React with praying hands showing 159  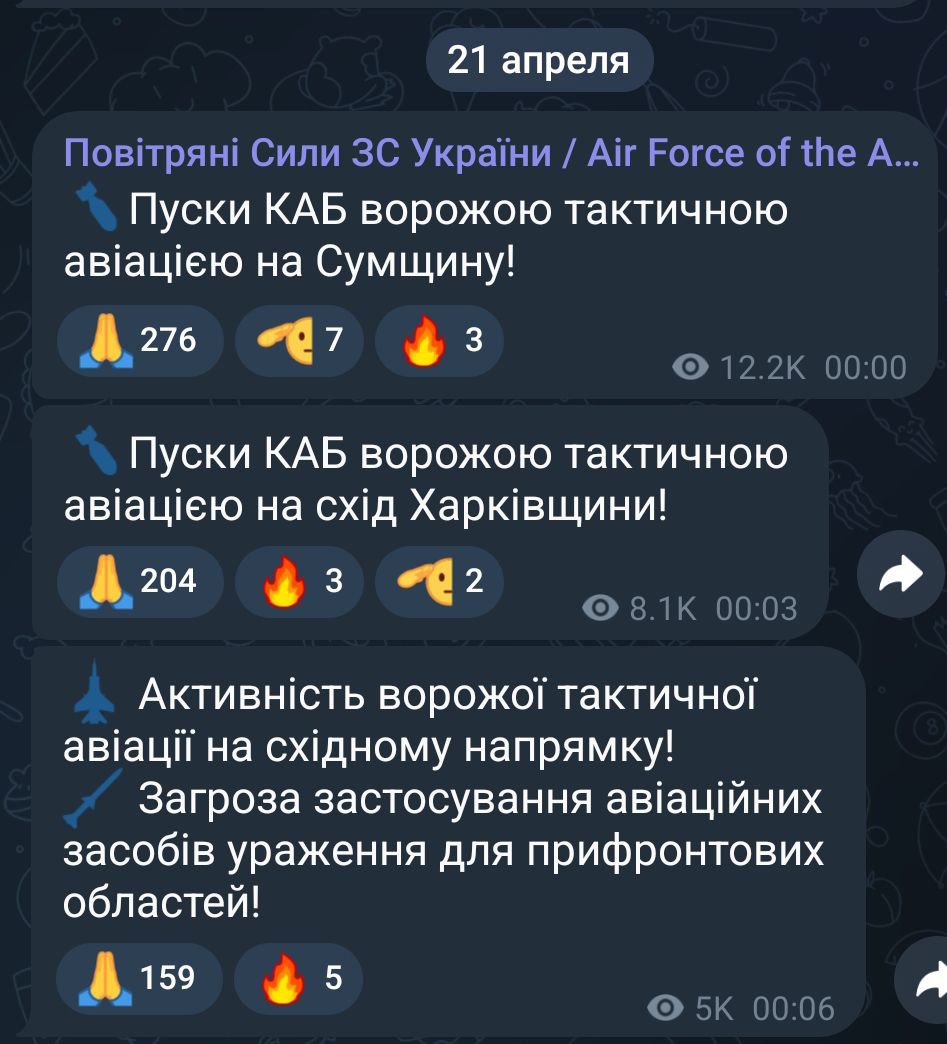[141, 978]
